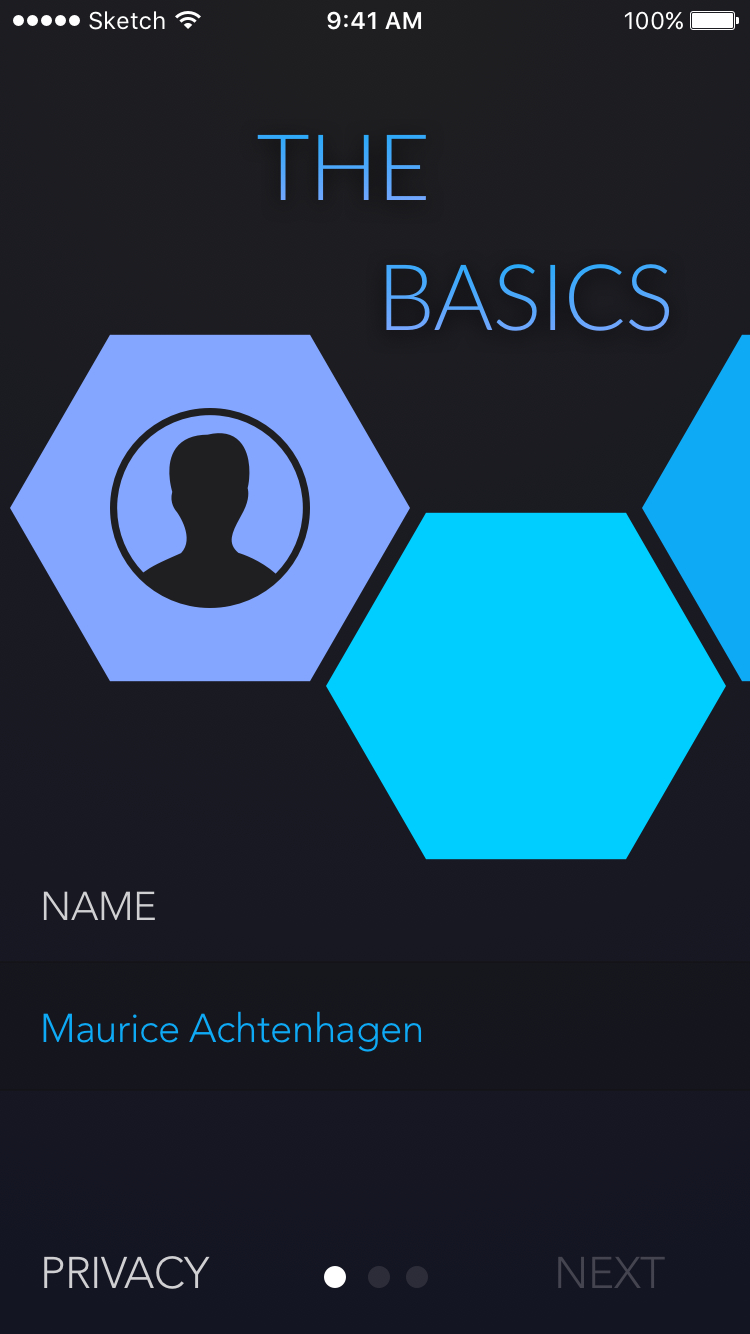Image resolution: width=750 pixels, height=1334 pixels.
Task: Select the empty cyan hexagon
Action: (x=526, y=686)
